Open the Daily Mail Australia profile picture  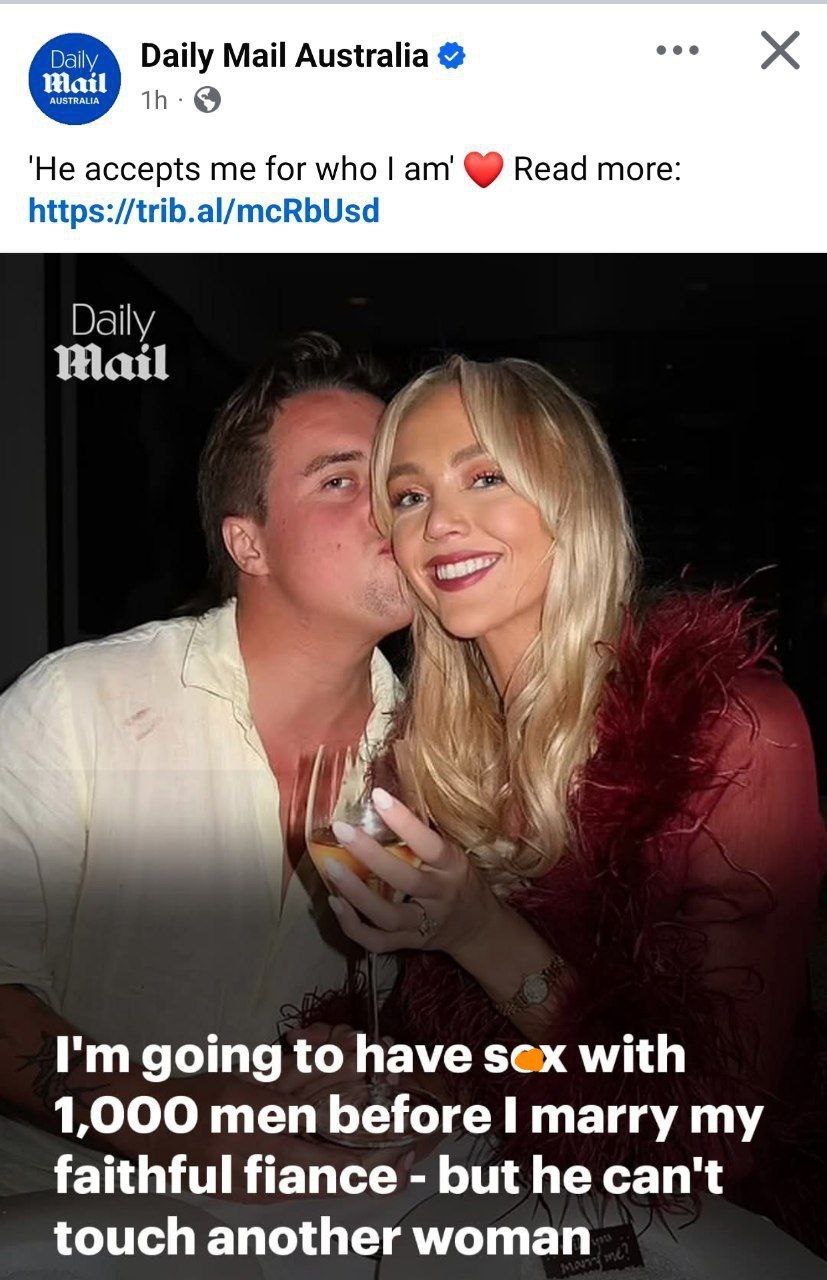(x=76, y=77)
